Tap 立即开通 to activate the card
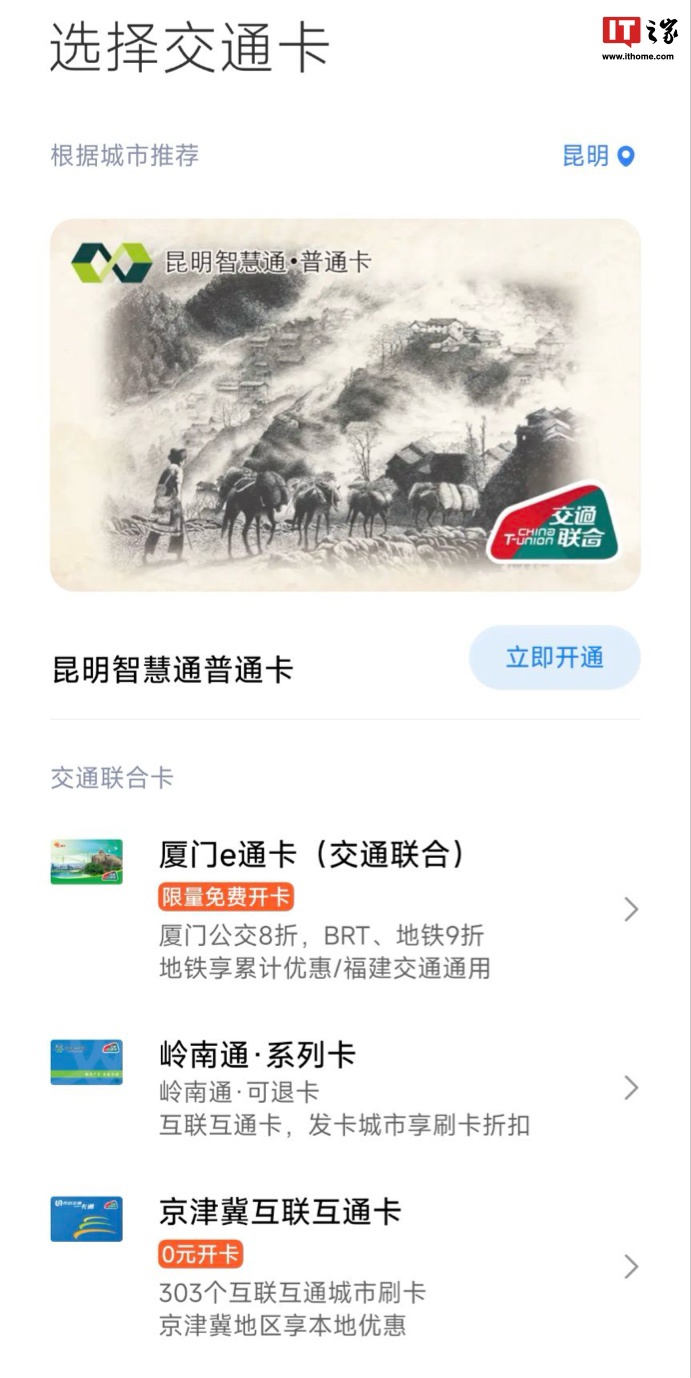 click(x=554, y=657)
